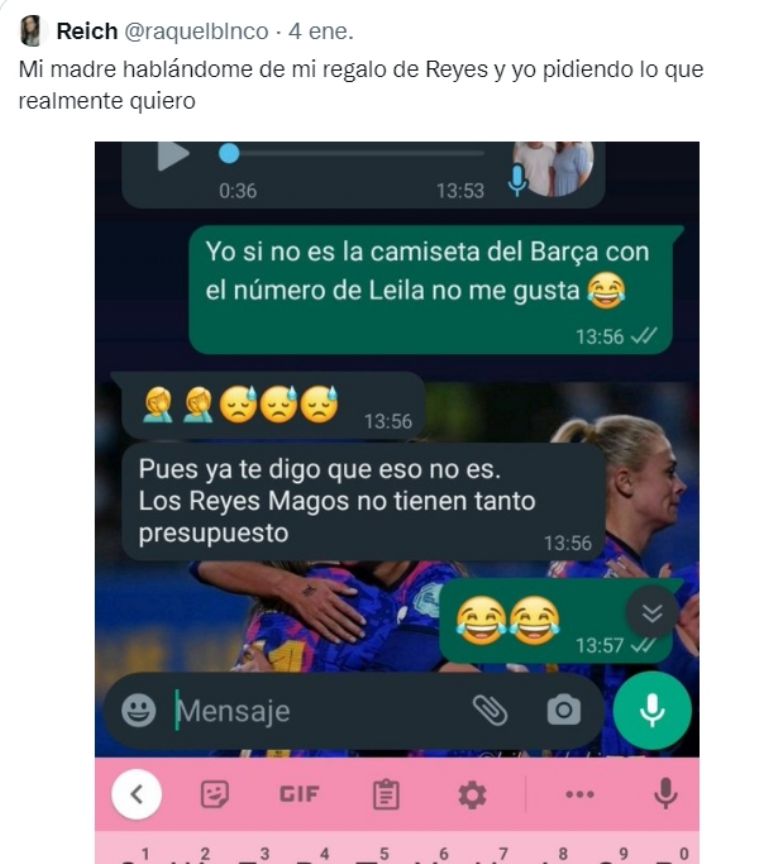Screen dimensions: 768x864
Task: Open the Reich profile name link
Action: 86,32
